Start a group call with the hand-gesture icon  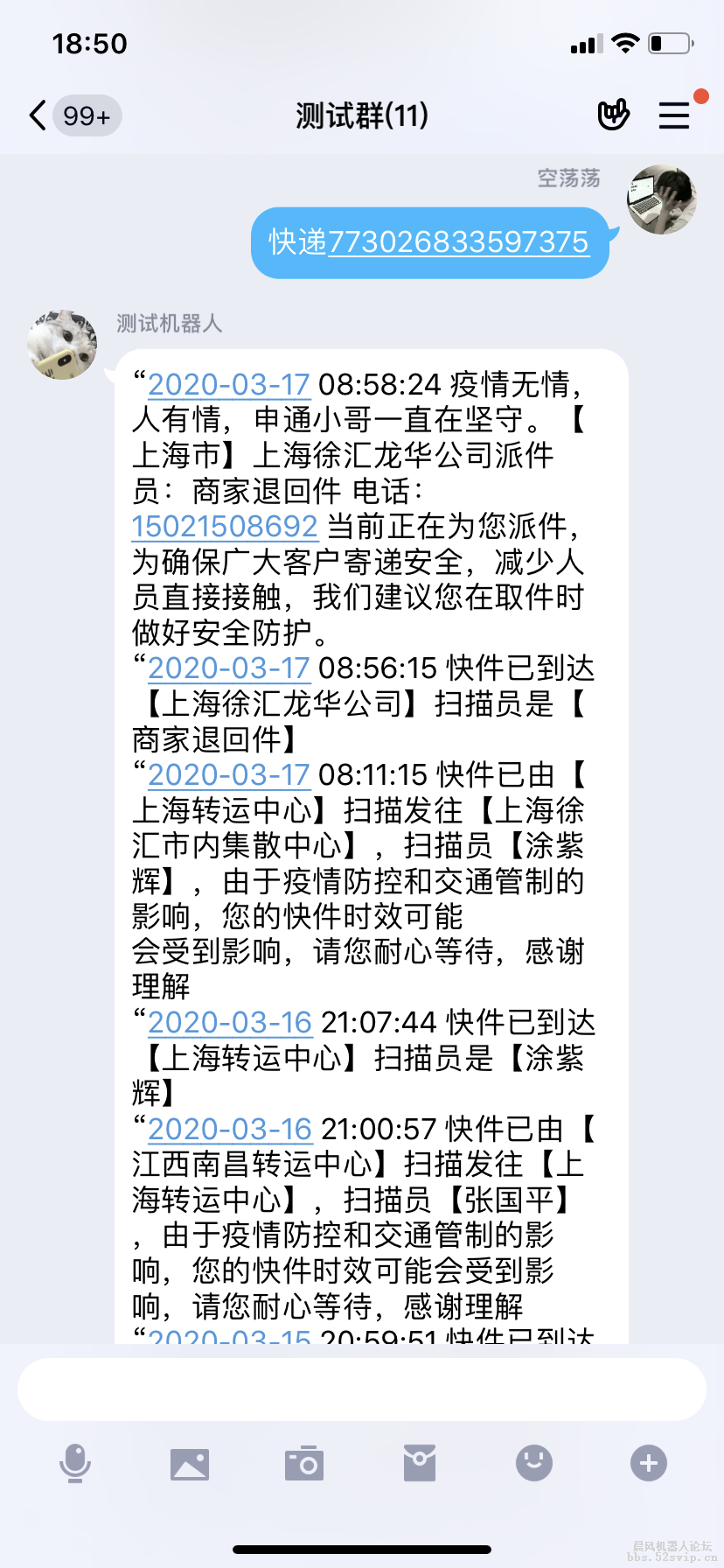click(x=614, y=115)
